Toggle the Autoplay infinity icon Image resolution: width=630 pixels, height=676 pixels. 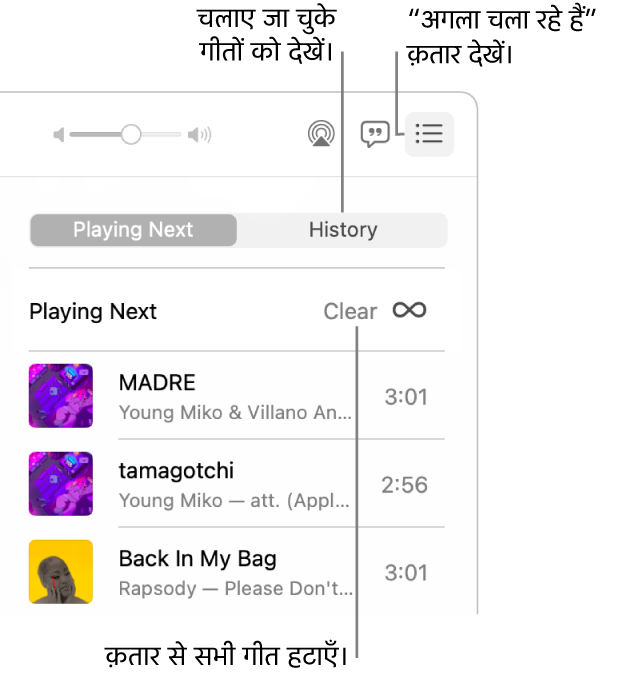(x=409, y=310)
